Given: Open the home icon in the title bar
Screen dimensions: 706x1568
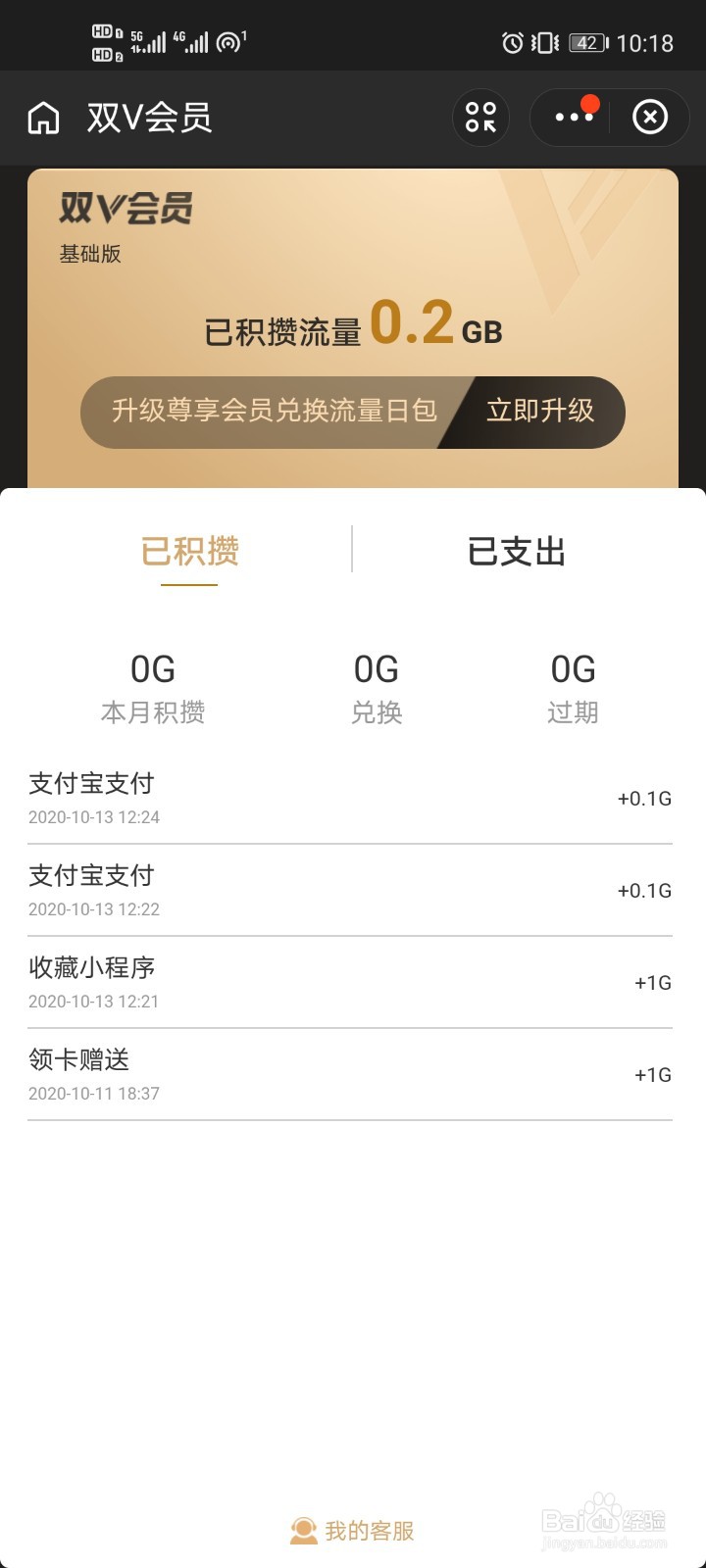Looking at the screenshot, I should coord(43,118).
